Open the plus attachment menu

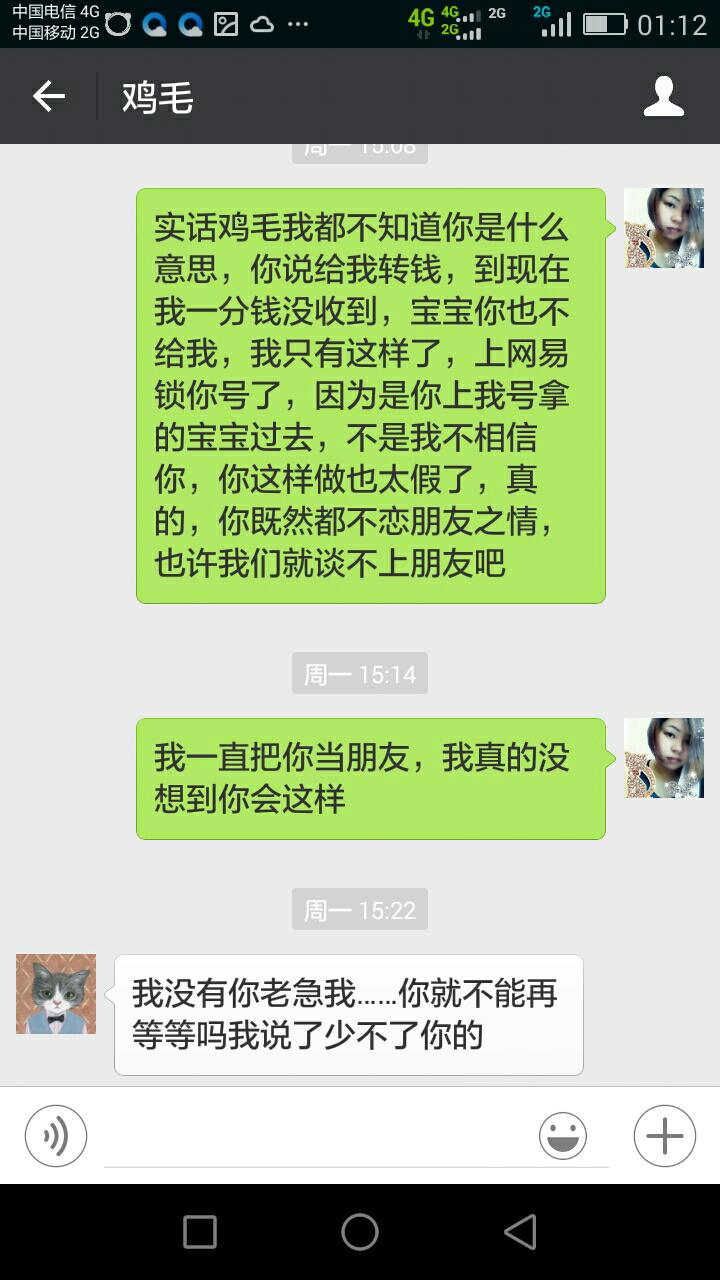point(664,1136)
